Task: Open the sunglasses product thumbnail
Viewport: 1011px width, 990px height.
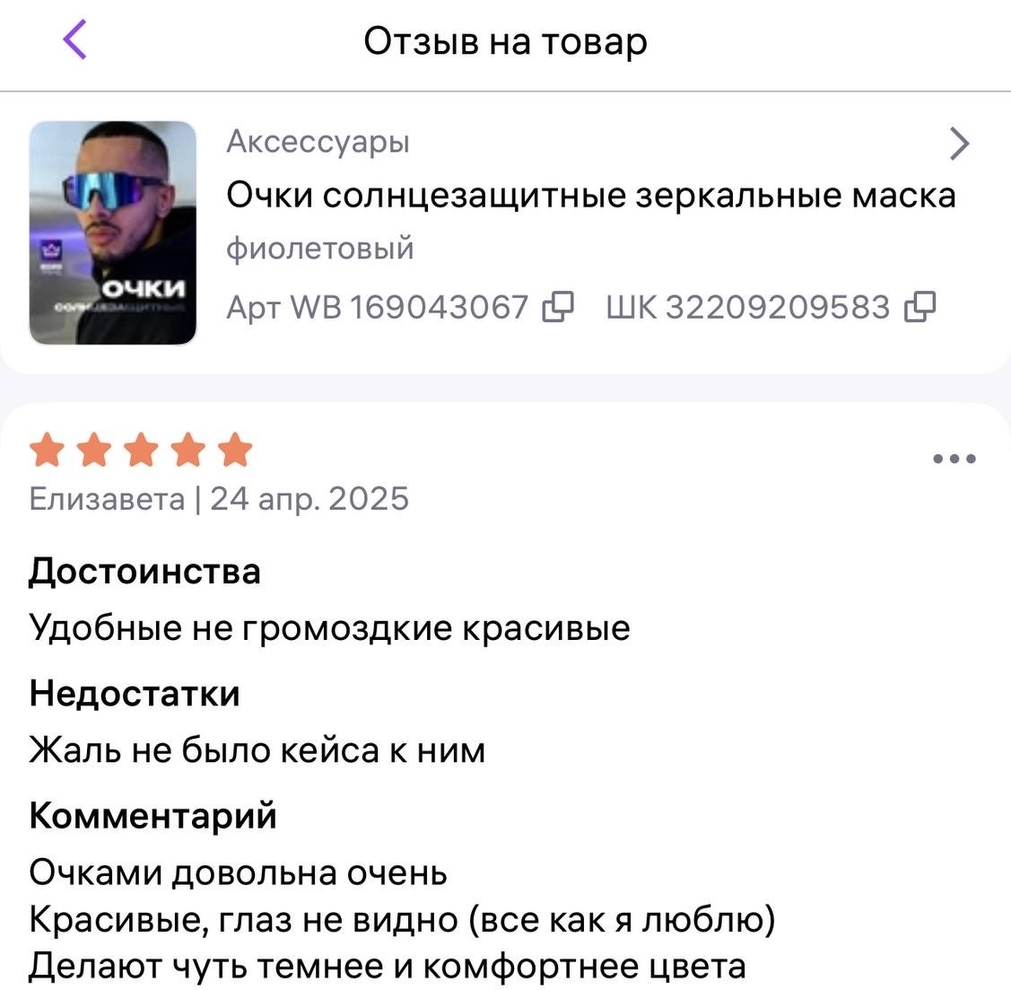Action: [x=112, y=233]
